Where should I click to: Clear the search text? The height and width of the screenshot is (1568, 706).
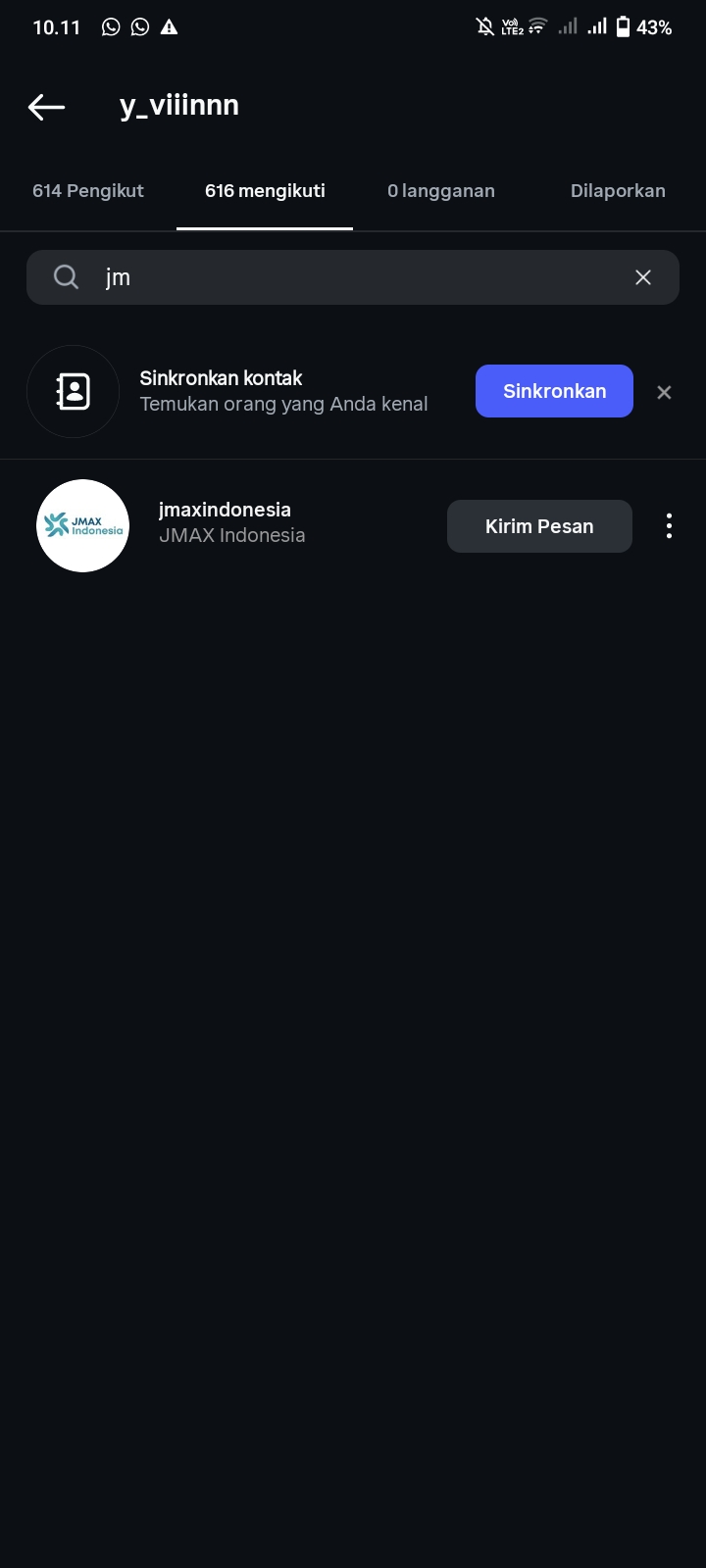(643, 277)
